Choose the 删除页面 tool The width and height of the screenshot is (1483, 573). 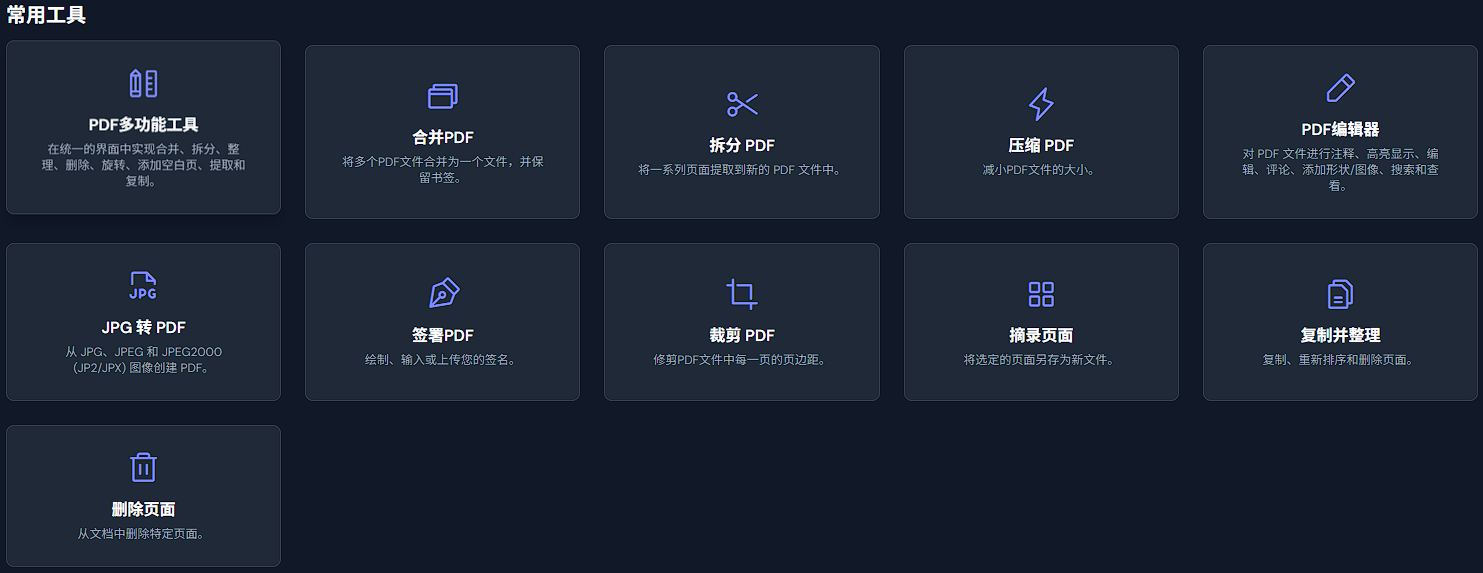point(143,496)
